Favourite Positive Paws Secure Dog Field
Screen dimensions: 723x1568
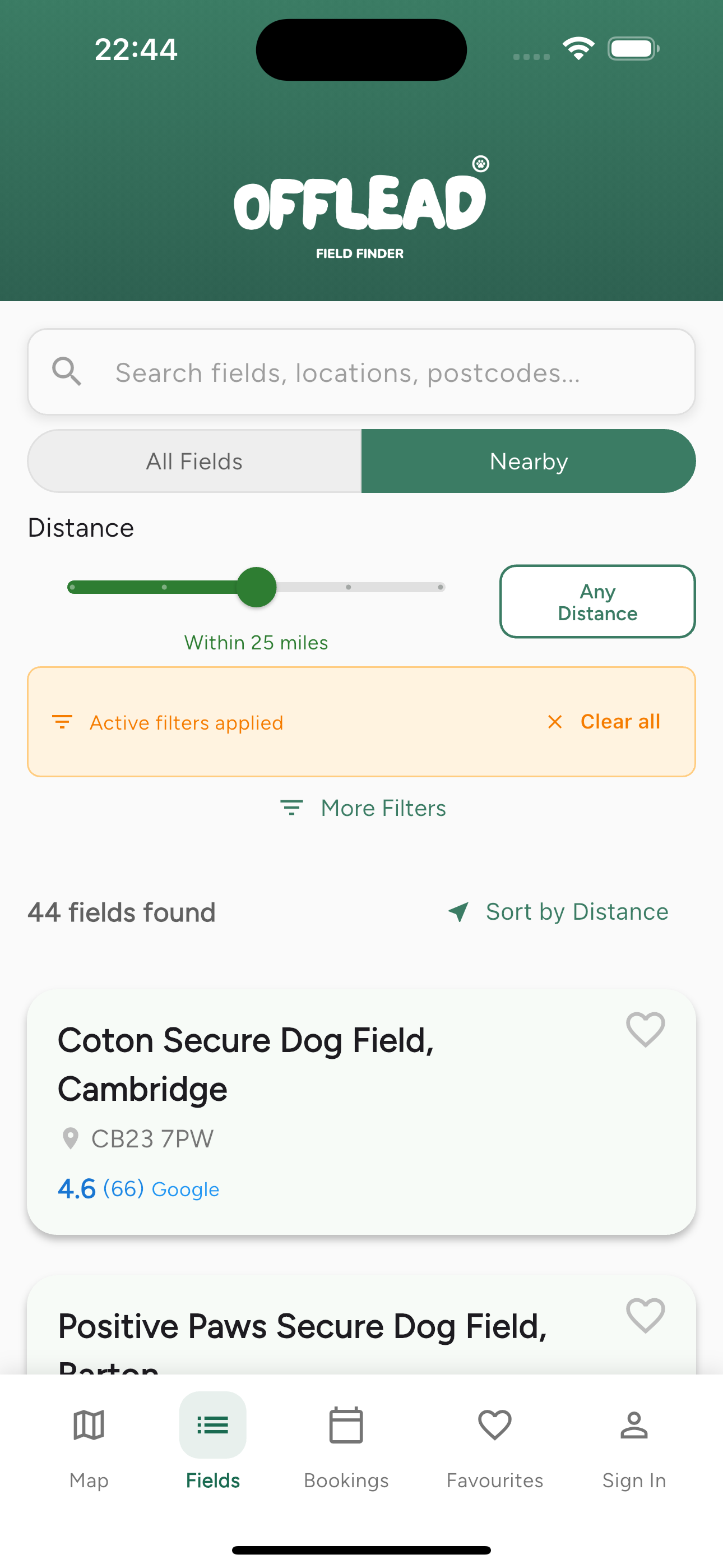(x=646, y=1317)
